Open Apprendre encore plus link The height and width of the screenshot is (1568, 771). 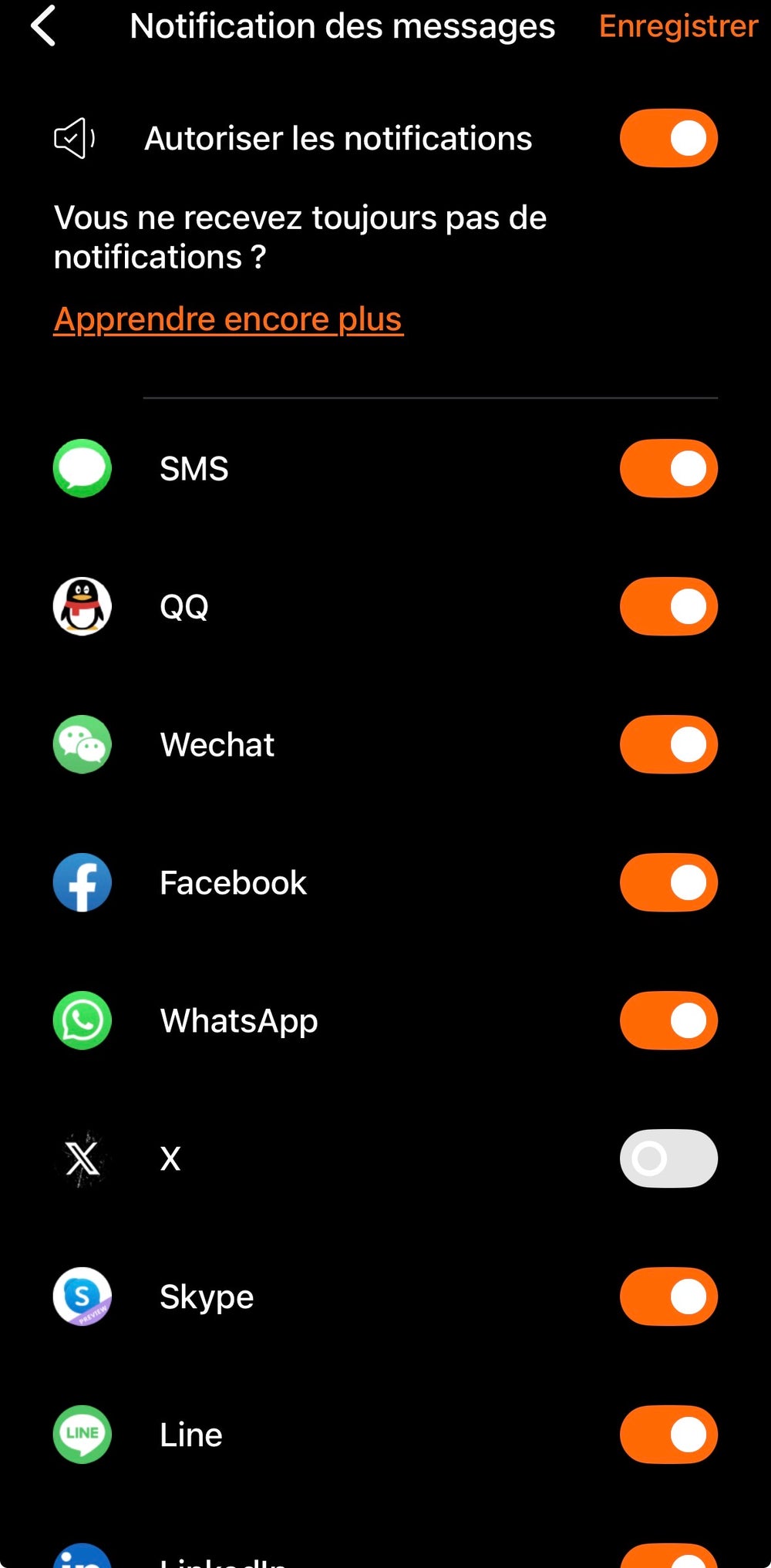point(227,319)
